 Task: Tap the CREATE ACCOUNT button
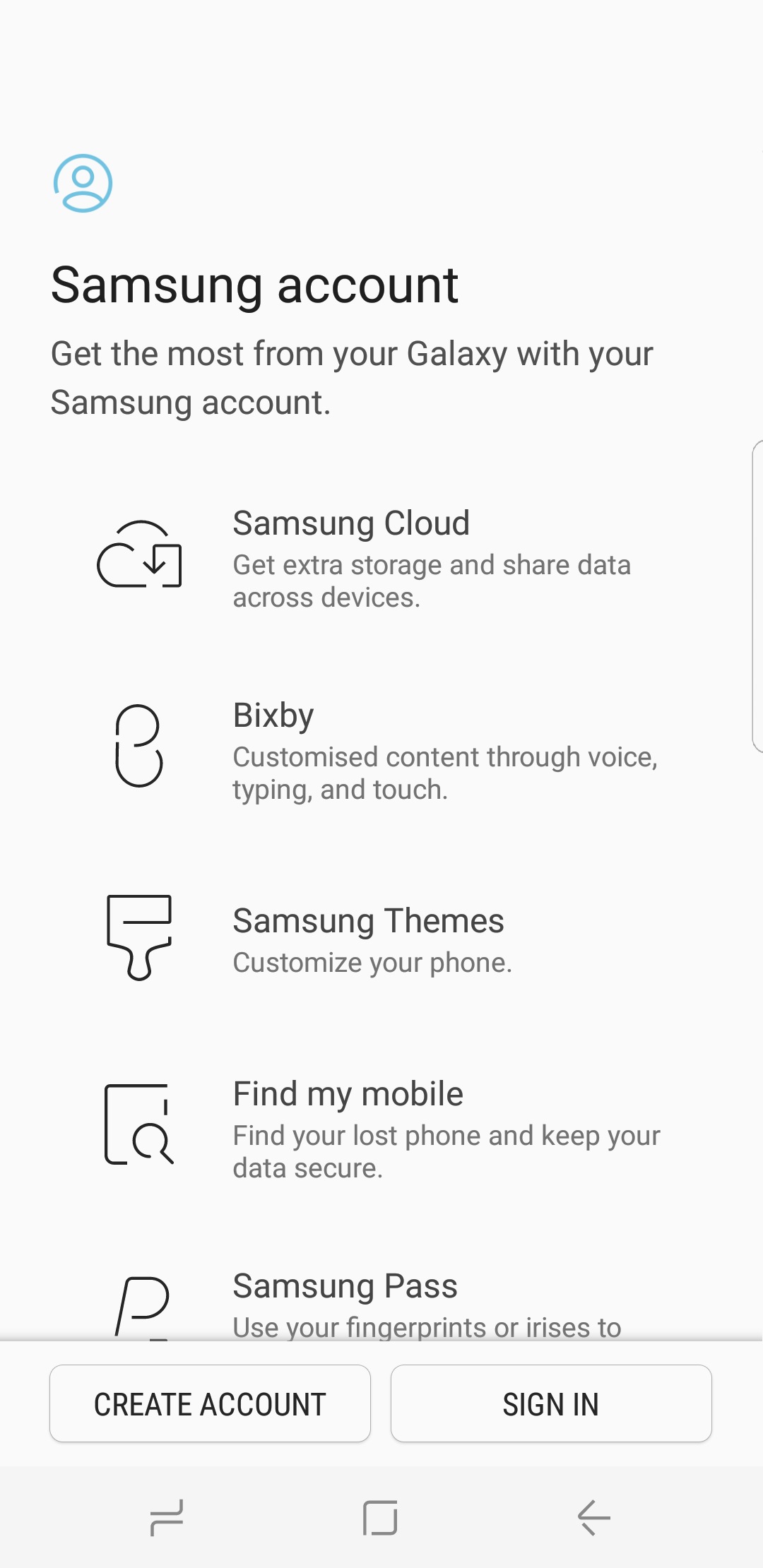tap(210, 1403)
